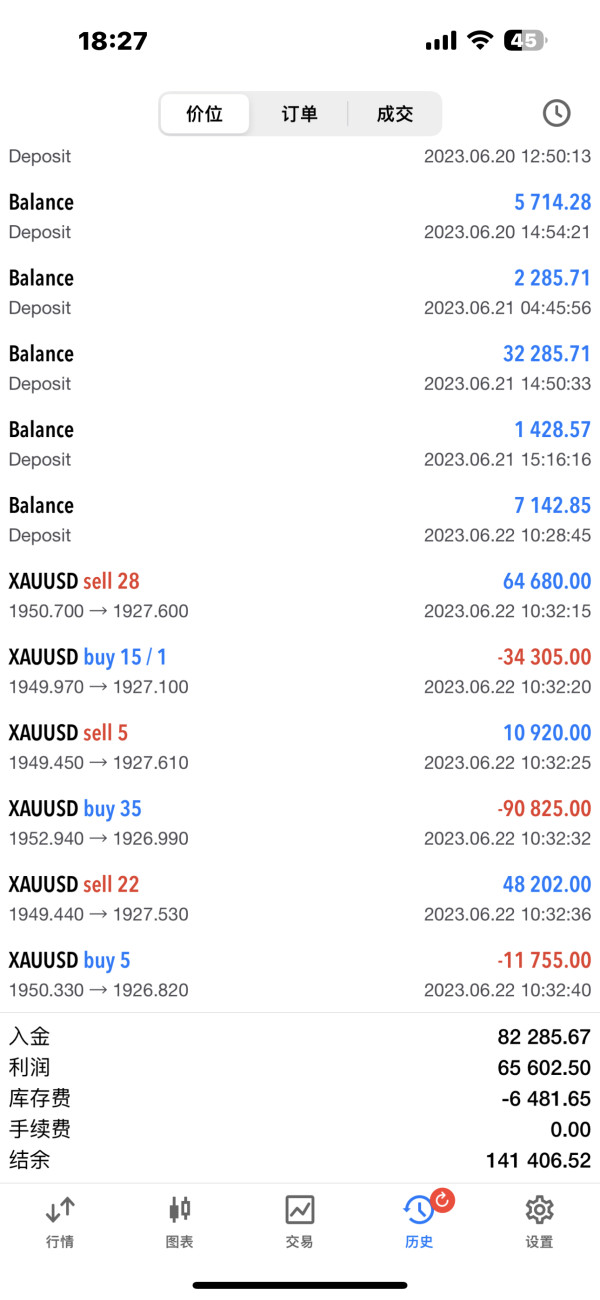Select the 价位 segment
The height and width of the screenshot is (1300, 600).
point(205,114)
